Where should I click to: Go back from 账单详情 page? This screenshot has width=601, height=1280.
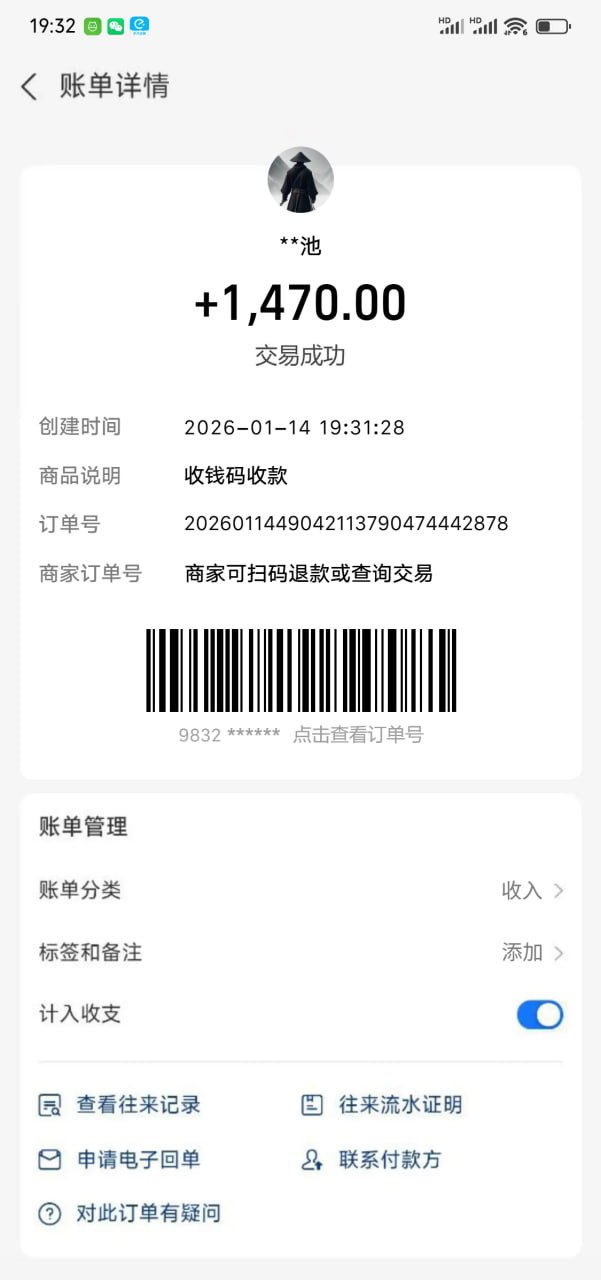[x=29, y=87]
